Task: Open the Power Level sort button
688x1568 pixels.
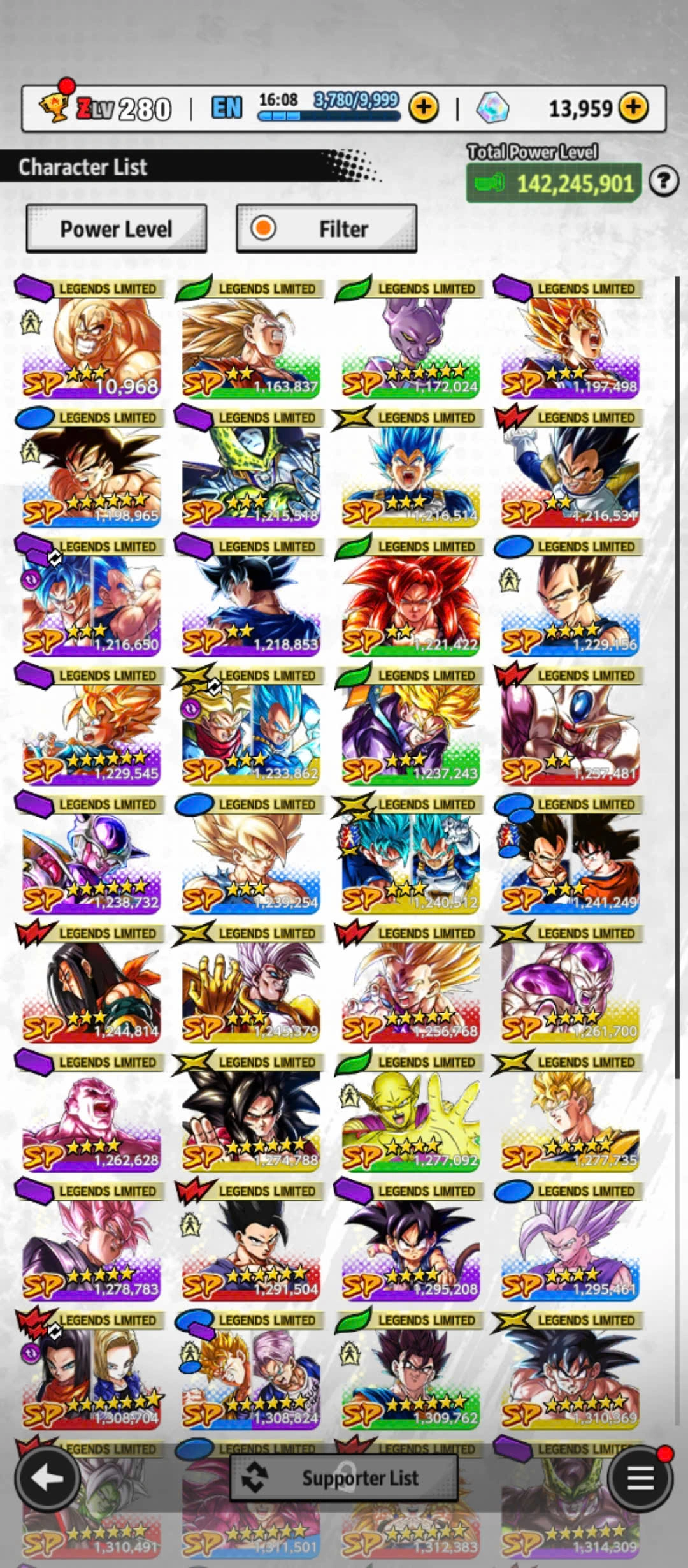Action: coord(116,228)
